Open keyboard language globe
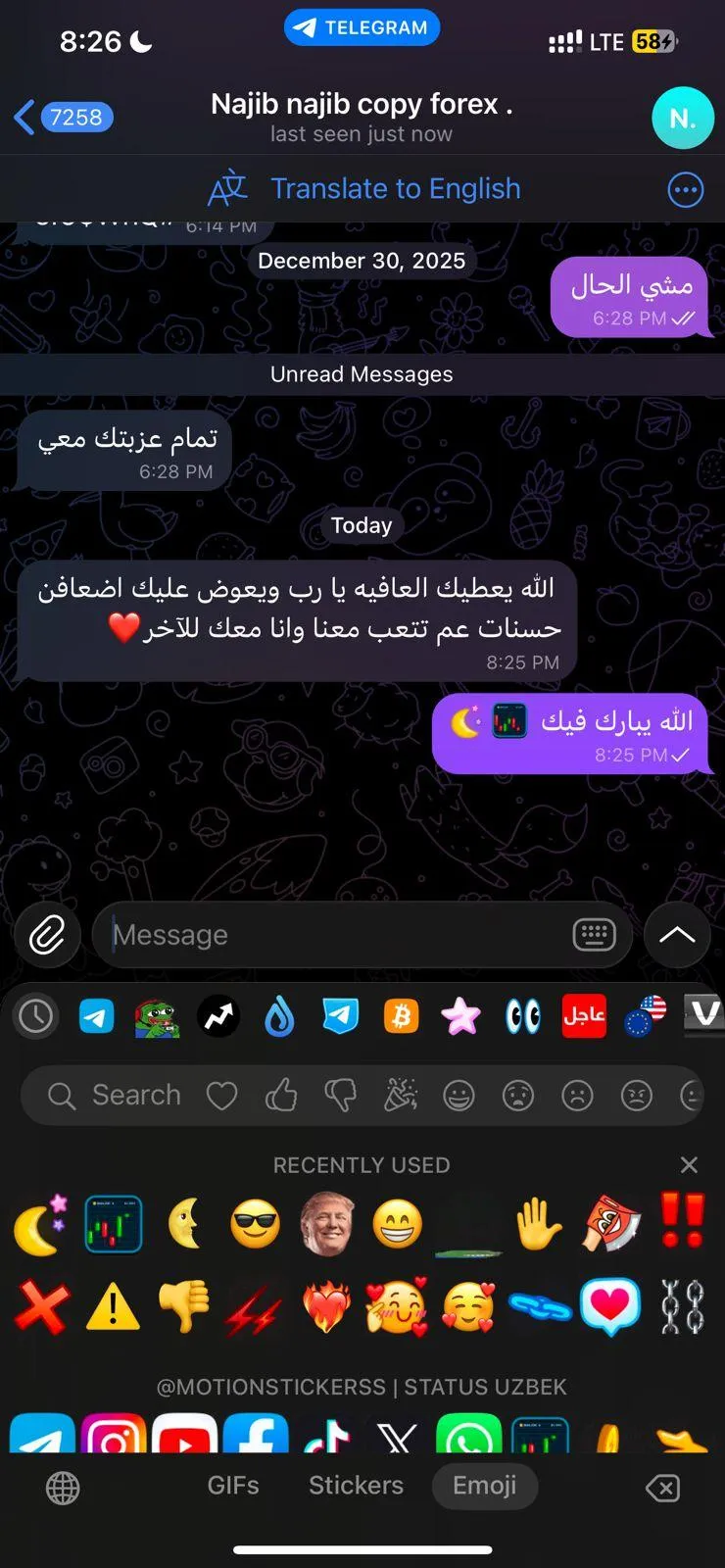 click(63, 1488)
